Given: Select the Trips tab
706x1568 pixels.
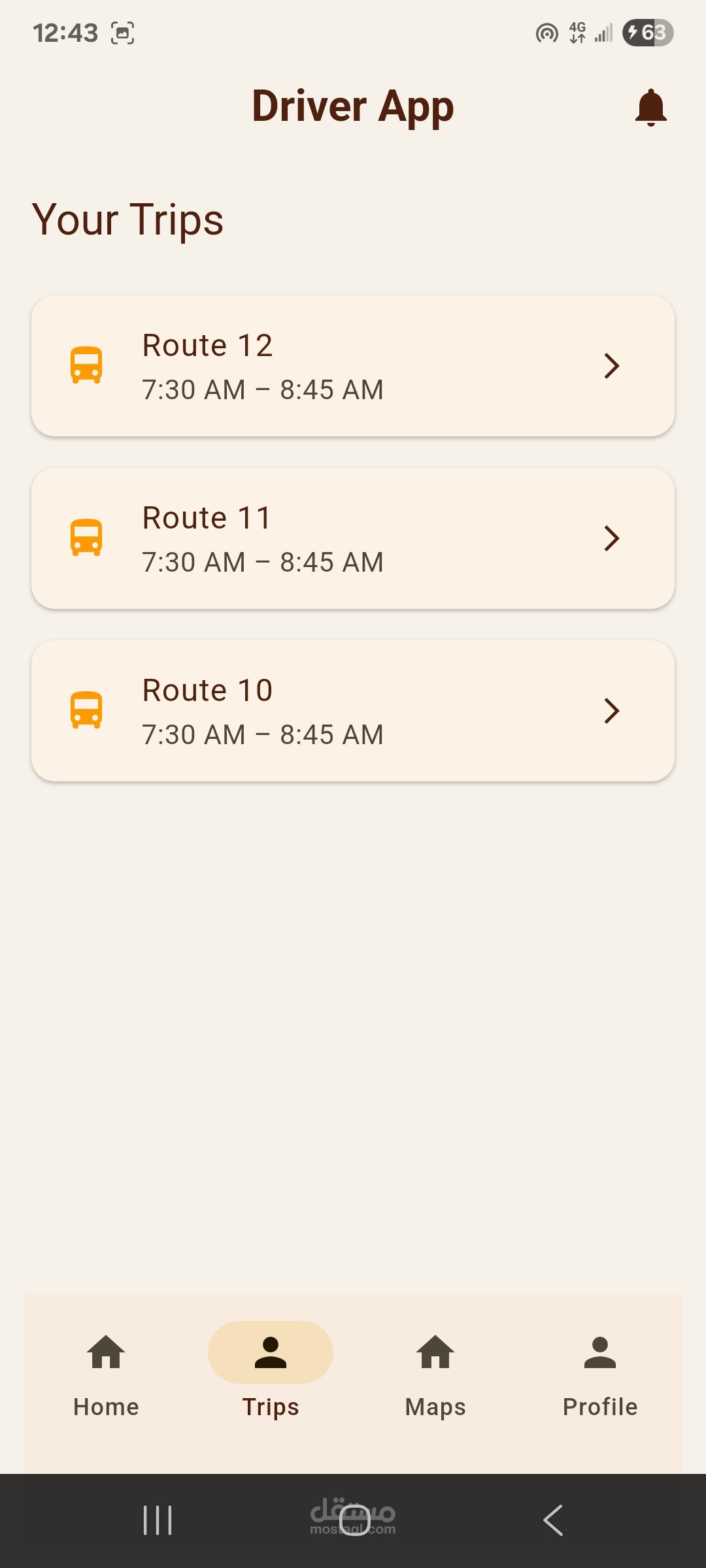Looking at the screenshot, I should point(271,1372).
